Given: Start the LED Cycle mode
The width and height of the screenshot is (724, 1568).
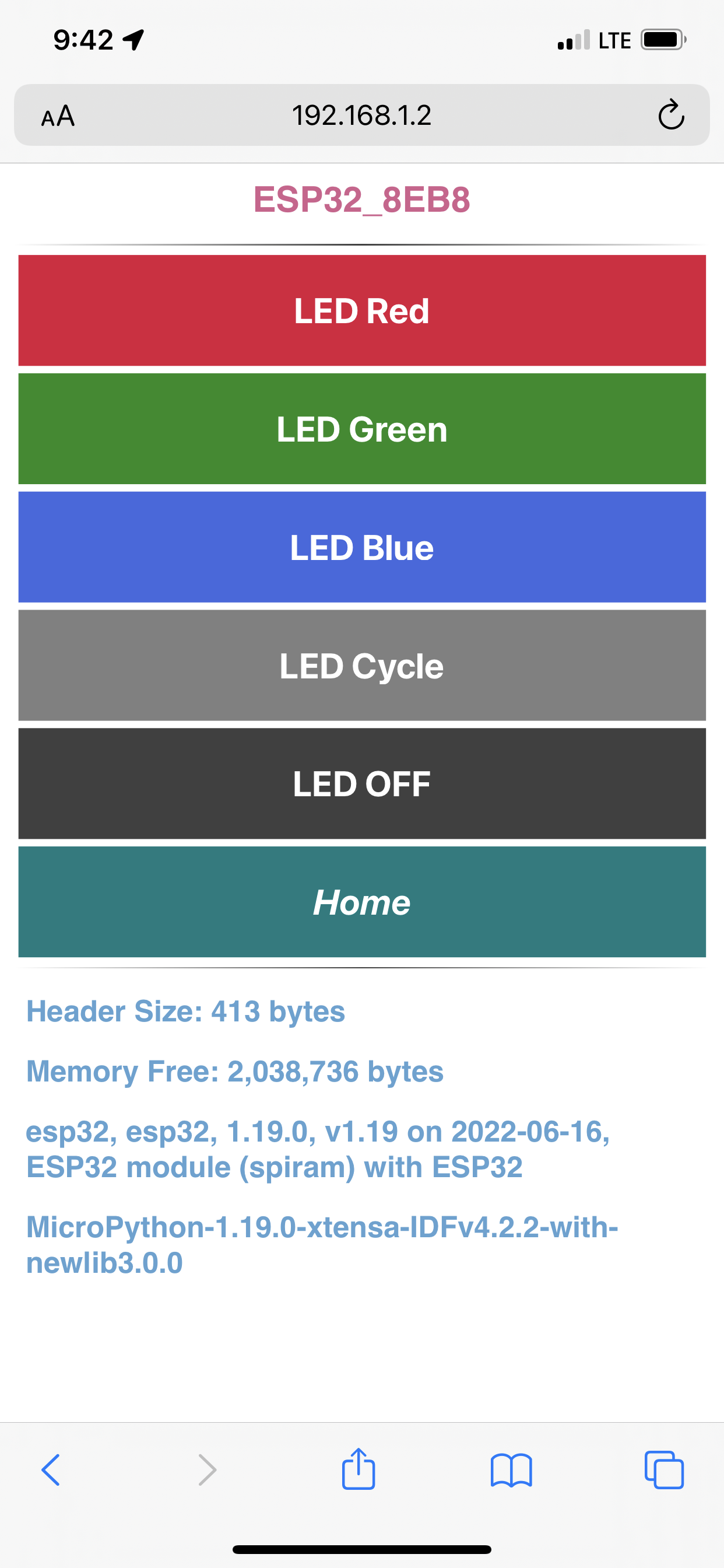Looking at the screenshot, I should click(x=362, y=666).
